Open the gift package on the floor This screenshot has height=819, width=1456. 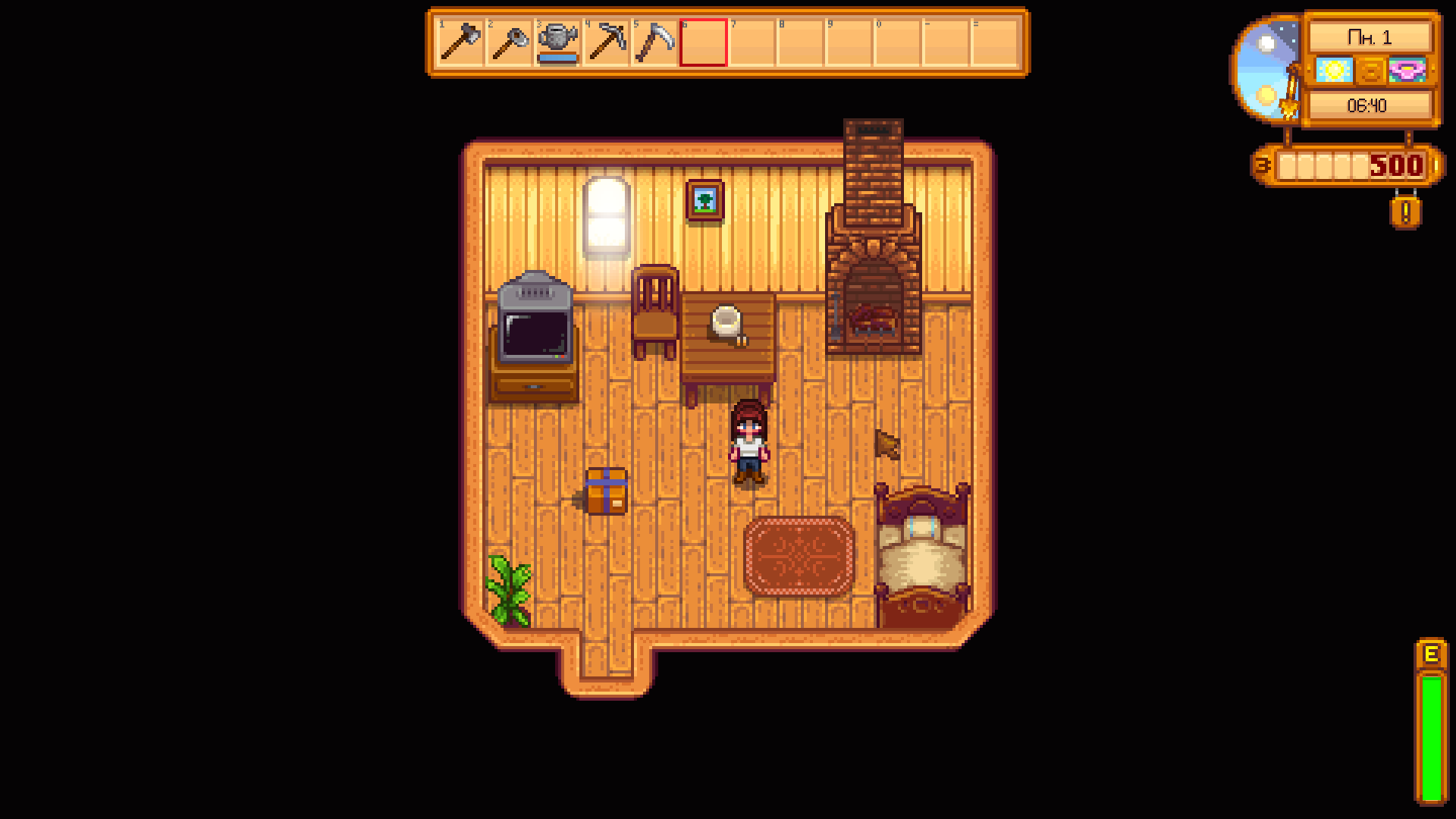(606, 491)
